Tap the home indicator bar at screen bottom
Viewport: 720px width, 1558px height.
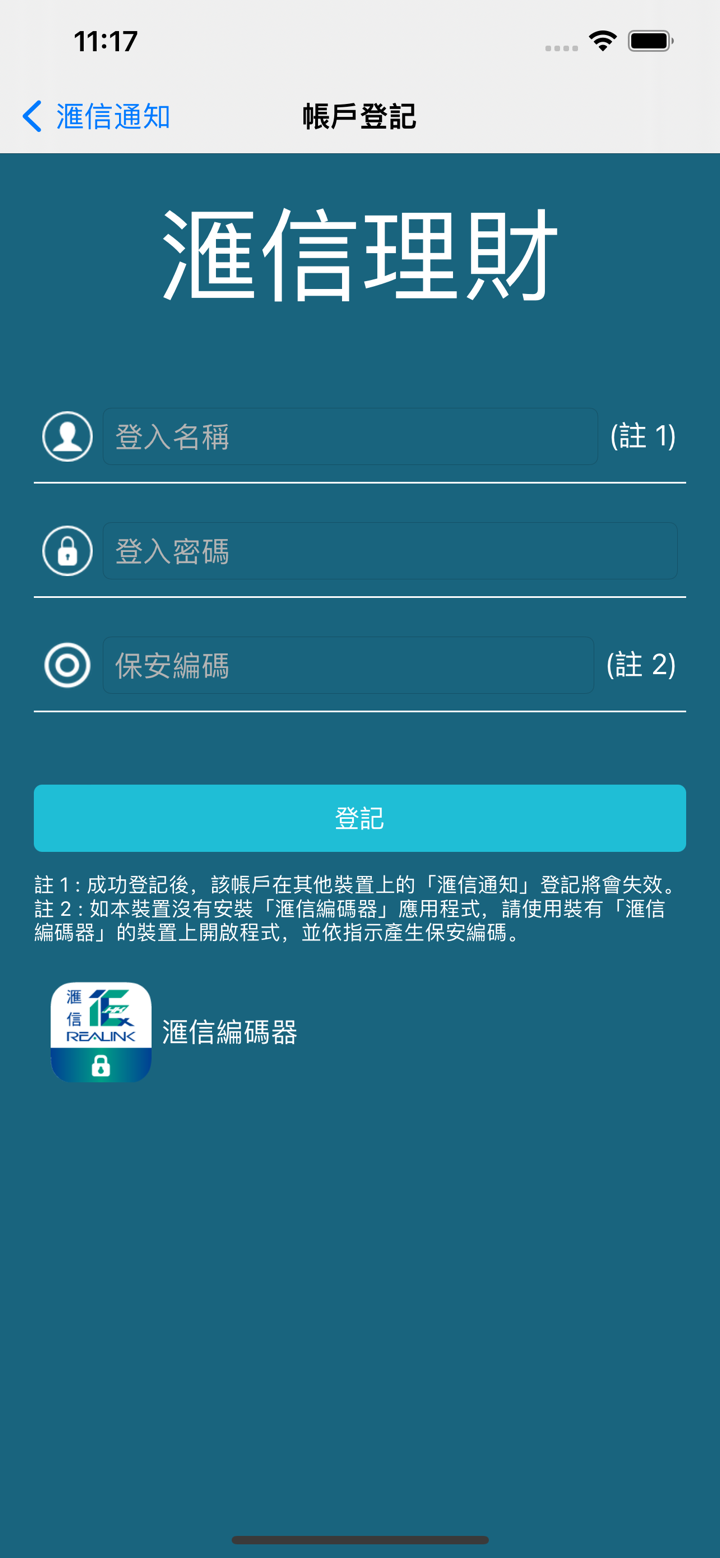[359, 1540]
